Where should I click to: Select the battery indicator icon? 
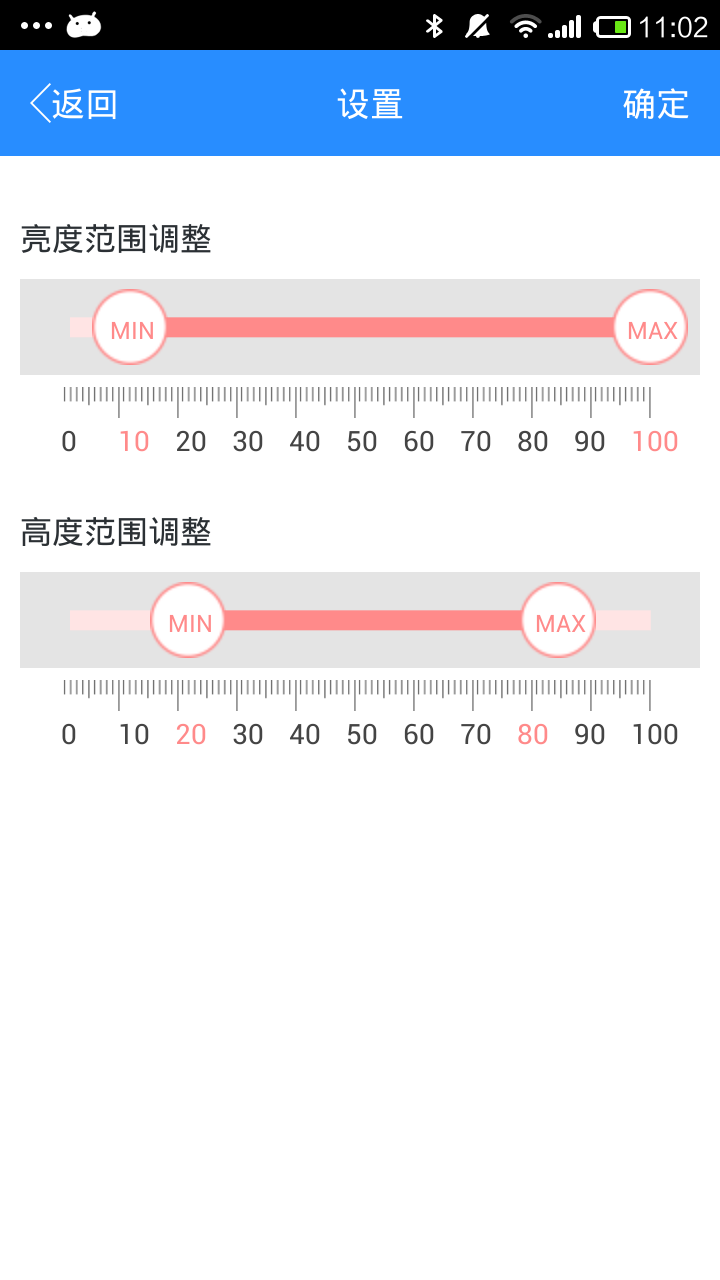coord(614,26)
